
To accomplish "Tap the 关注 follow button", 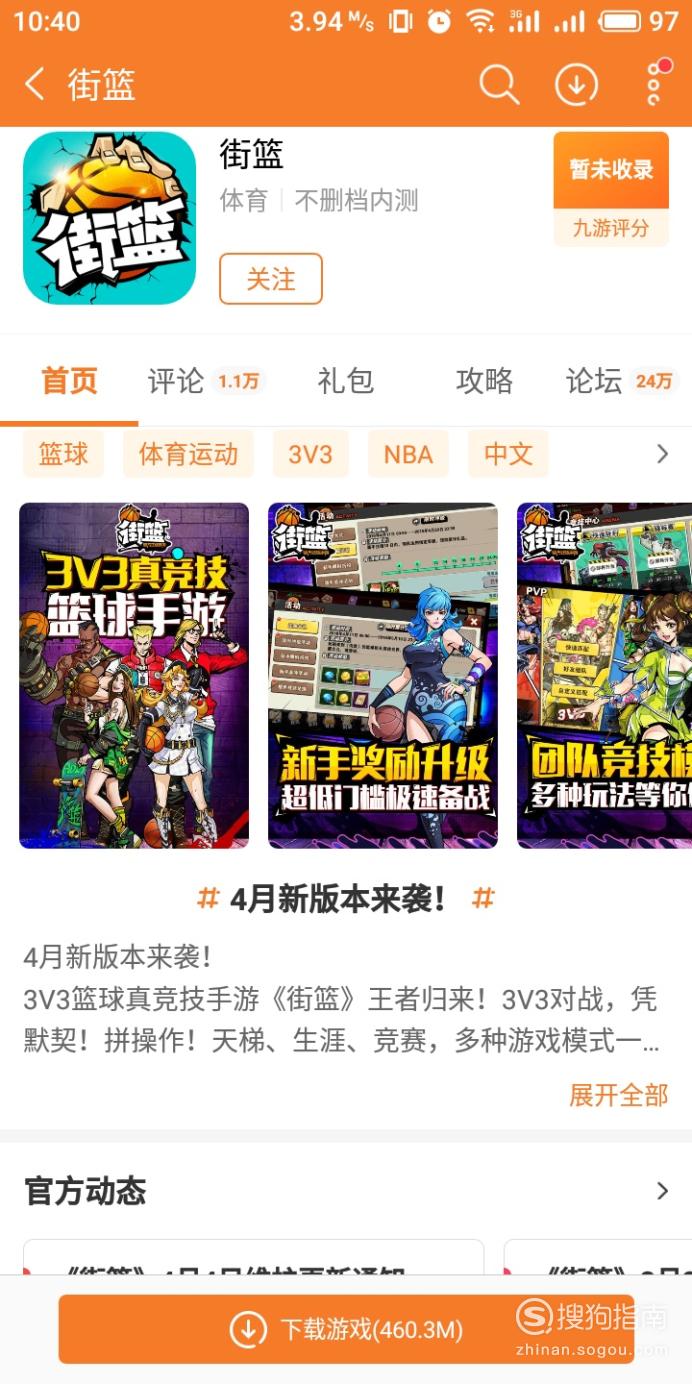I will pos(271,279).
